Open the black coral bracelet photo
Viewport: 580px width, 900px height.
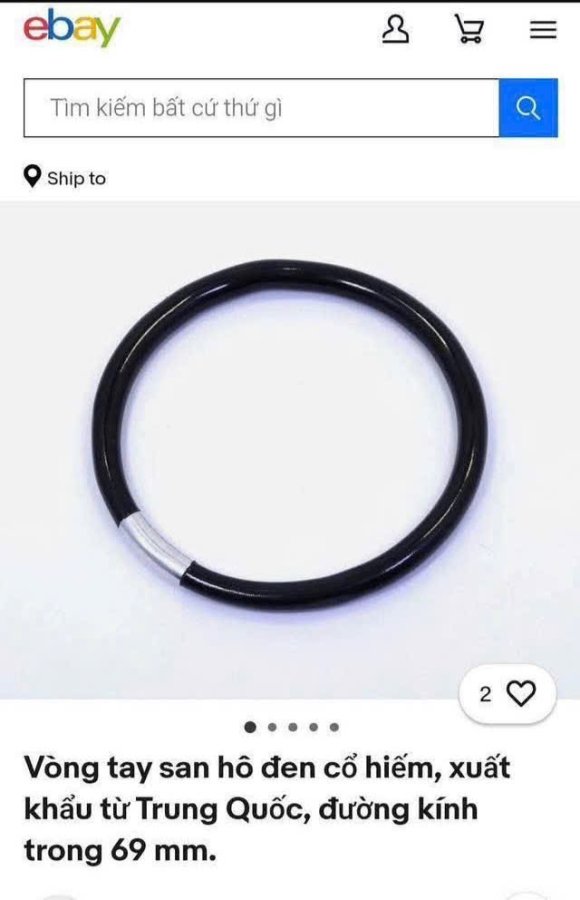[x=290, y=450]
